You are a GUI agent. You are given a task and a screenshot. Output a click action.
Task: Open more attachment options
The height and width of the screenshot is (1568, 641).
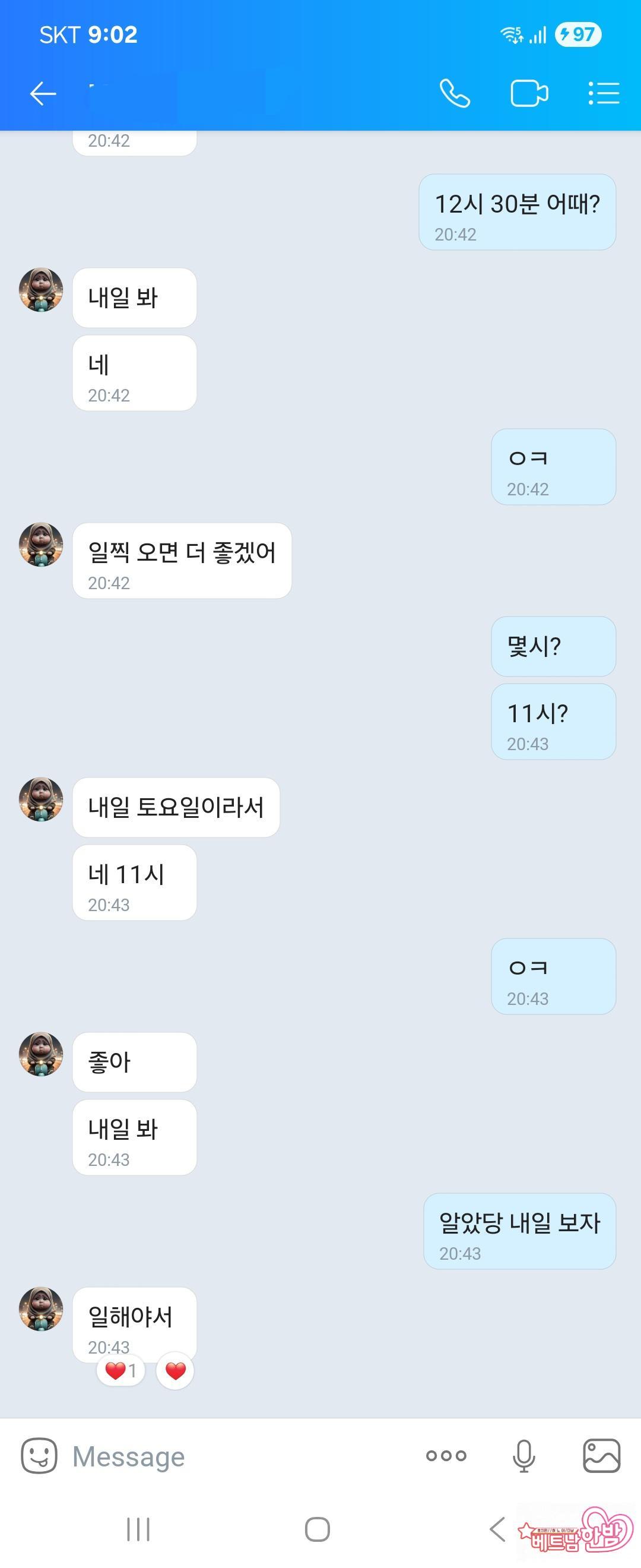coord(446,1456)
